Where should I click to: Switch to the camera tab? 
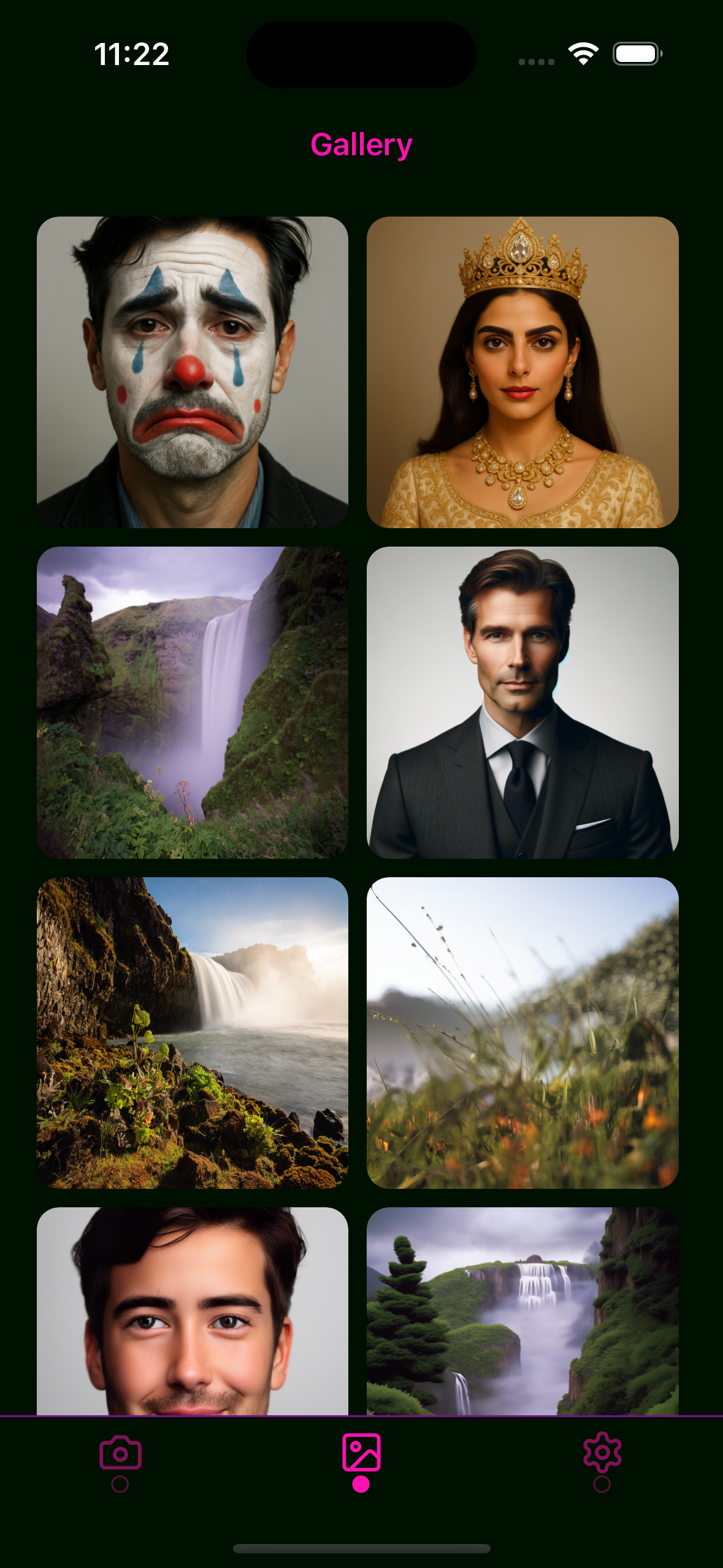[120, 1455]
